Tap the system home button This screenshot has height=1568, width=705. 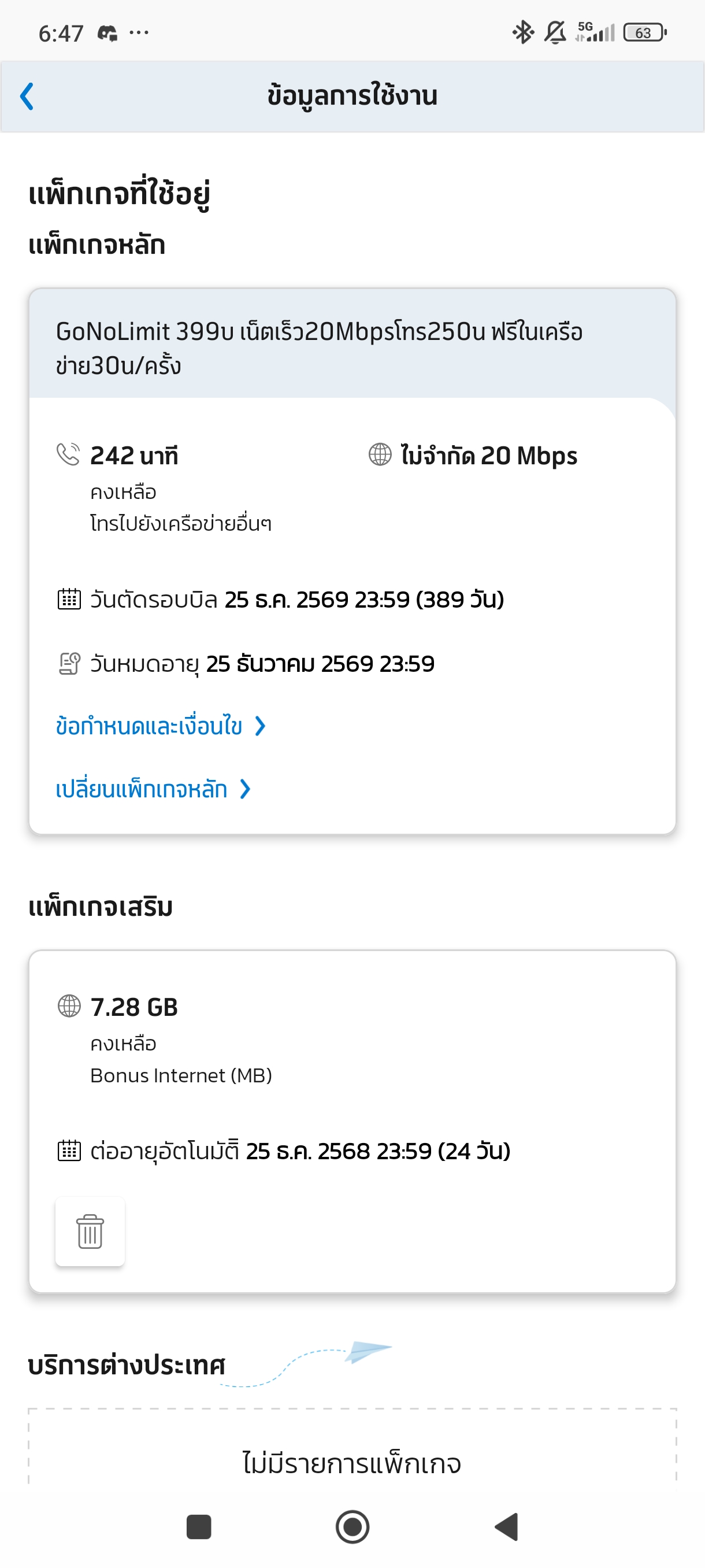(352, 1526)
